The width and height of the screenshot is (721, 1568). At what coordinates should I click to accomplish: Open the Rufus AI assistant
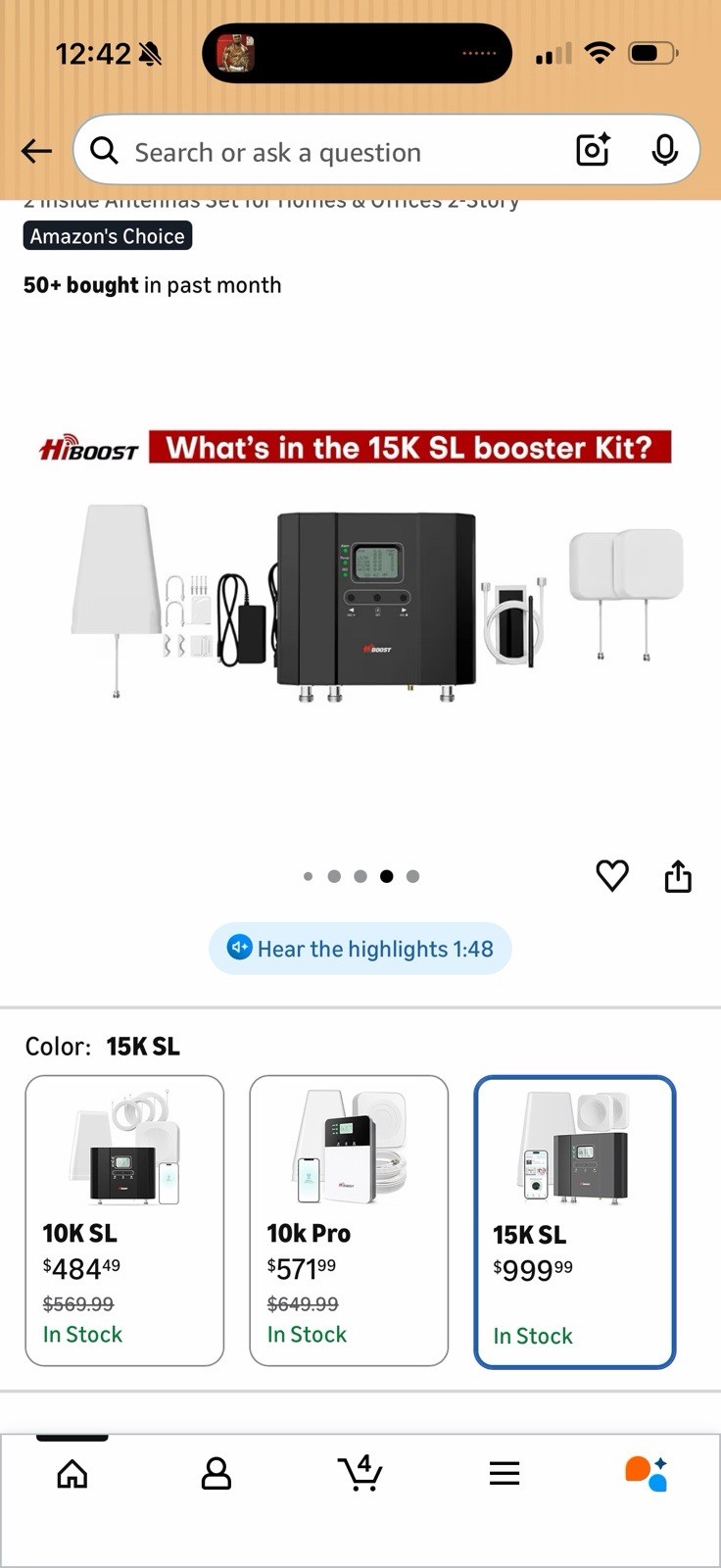tap(647, 1473)
